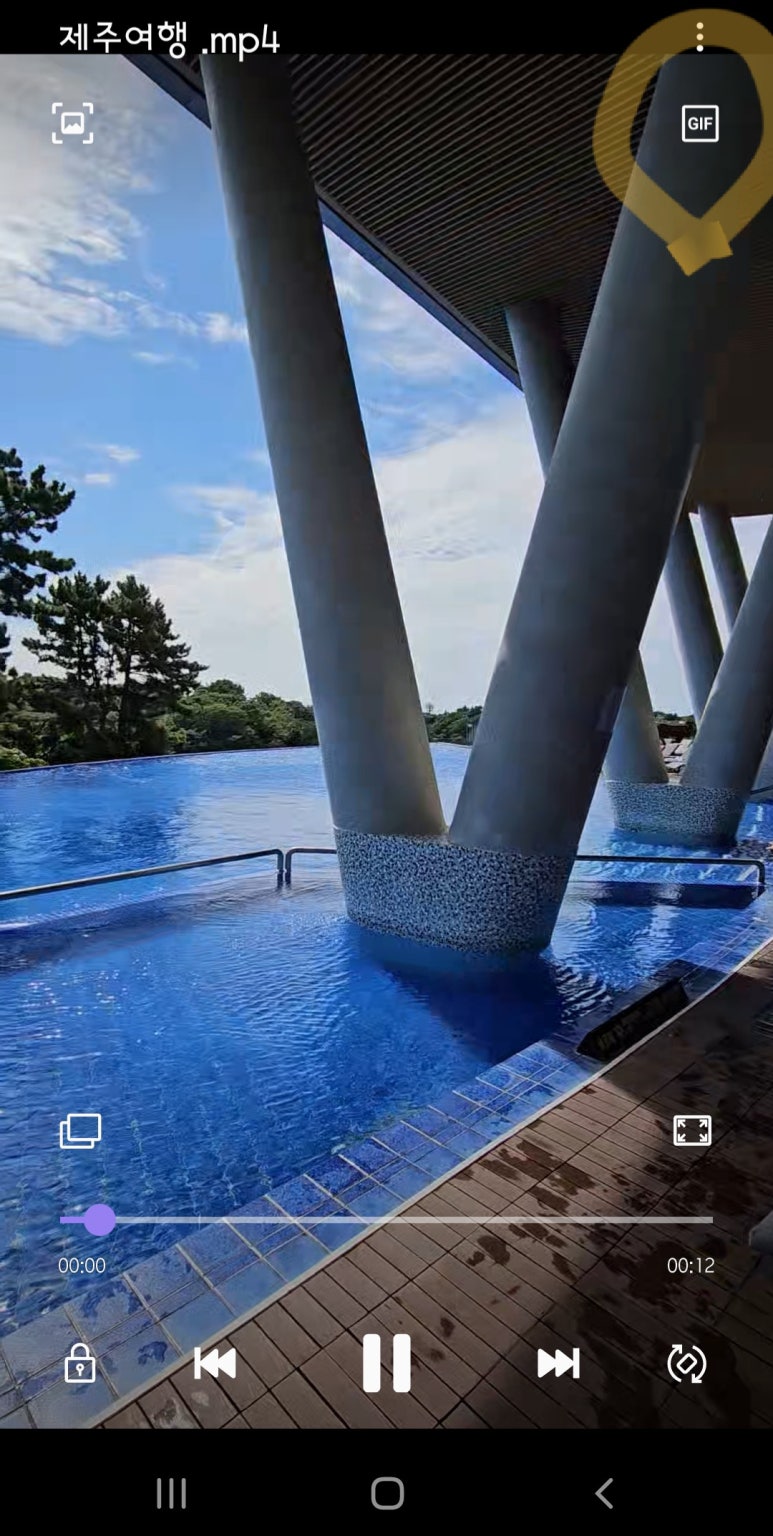Skip forward to the next video
This screenshot has width=773, height=1536.
pos(558,1363)
